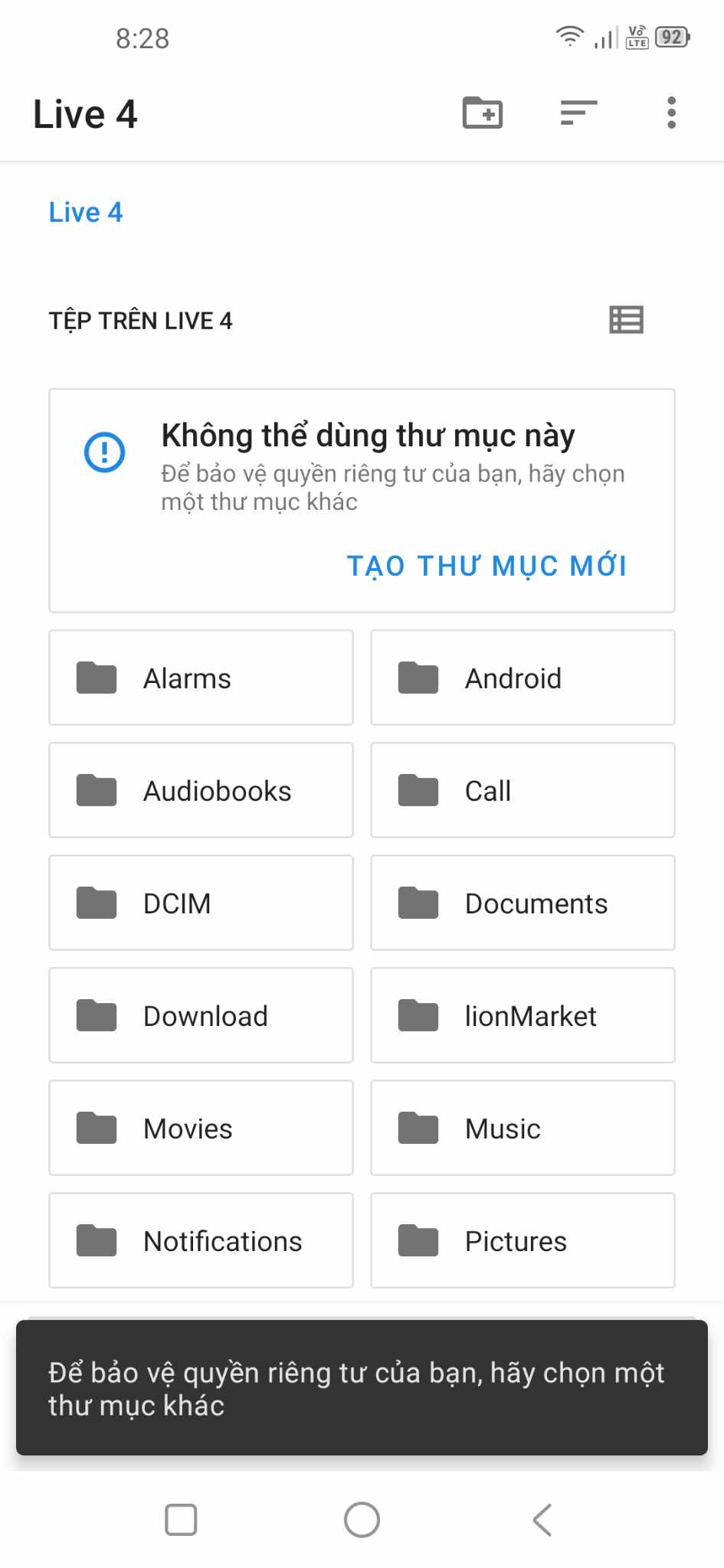Select the Live 4 breadcrumb
The height and width of the screenshot is (1568, 724).
pos(86,212)
